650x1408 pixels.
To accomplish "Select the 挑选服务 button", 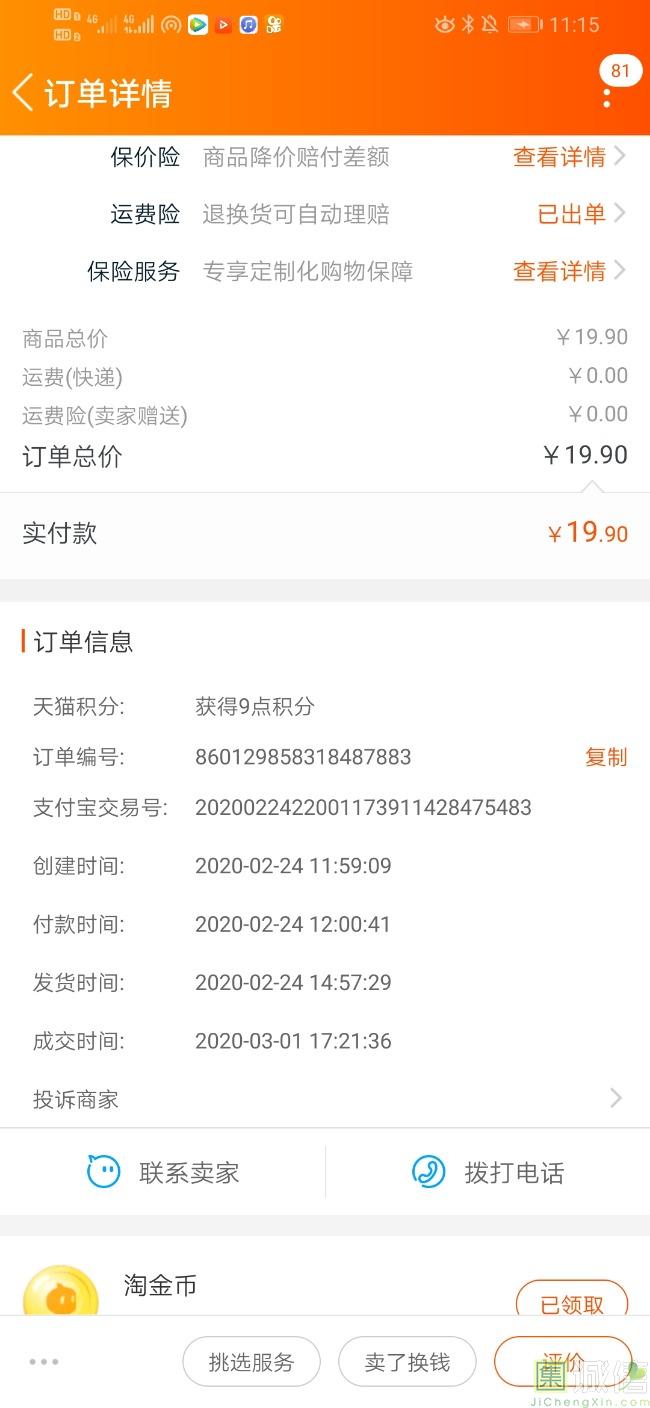I will point(251,1362).
